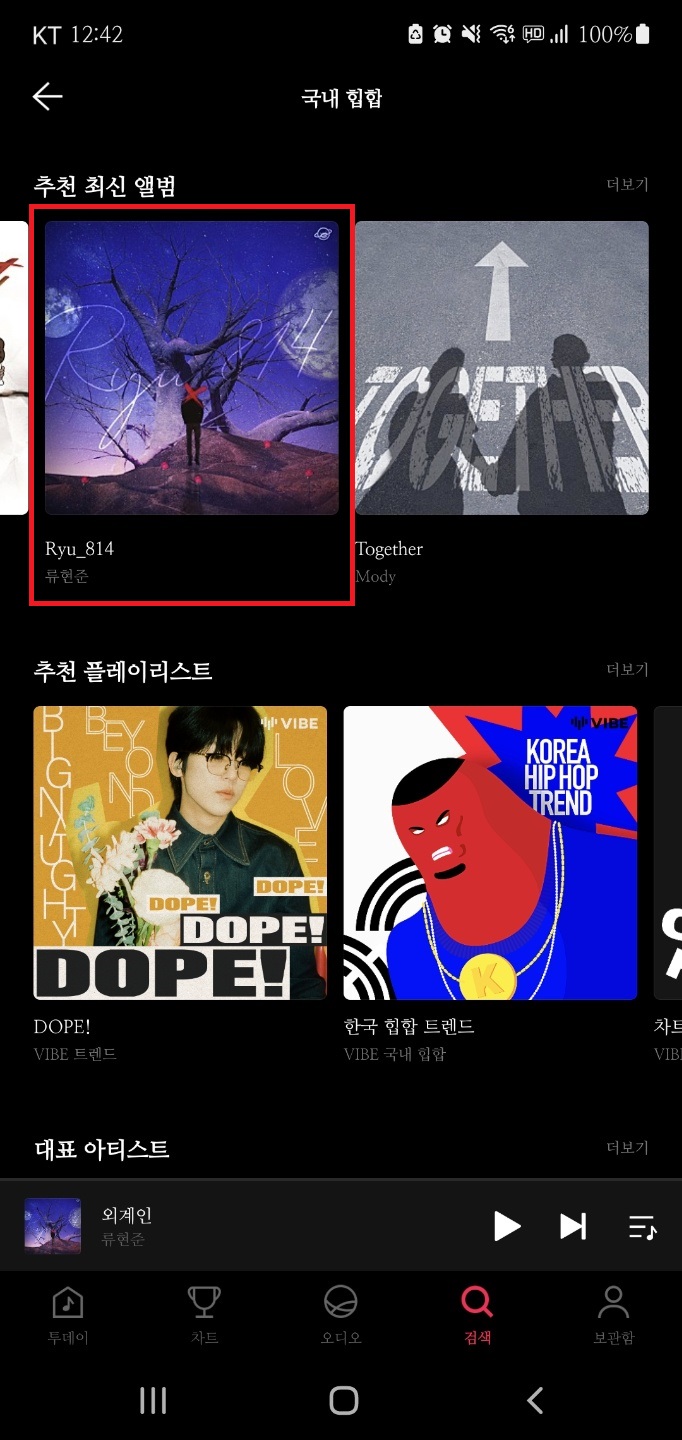This screenshot has width=682, height=1440.
Task: Select the 검색 tab
Action: pos(477,1315)
